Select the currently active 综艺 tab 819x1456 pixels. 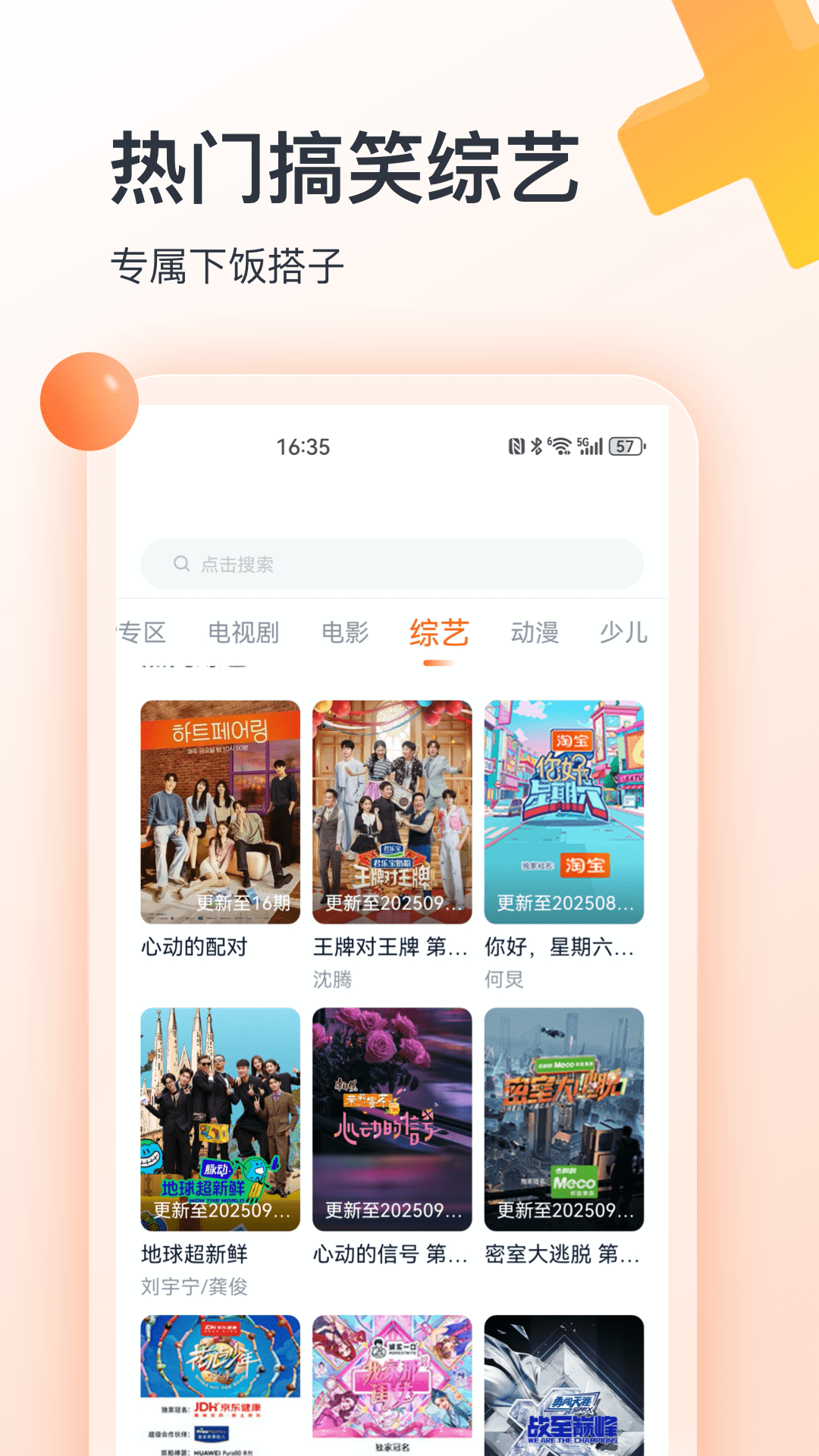438,631
